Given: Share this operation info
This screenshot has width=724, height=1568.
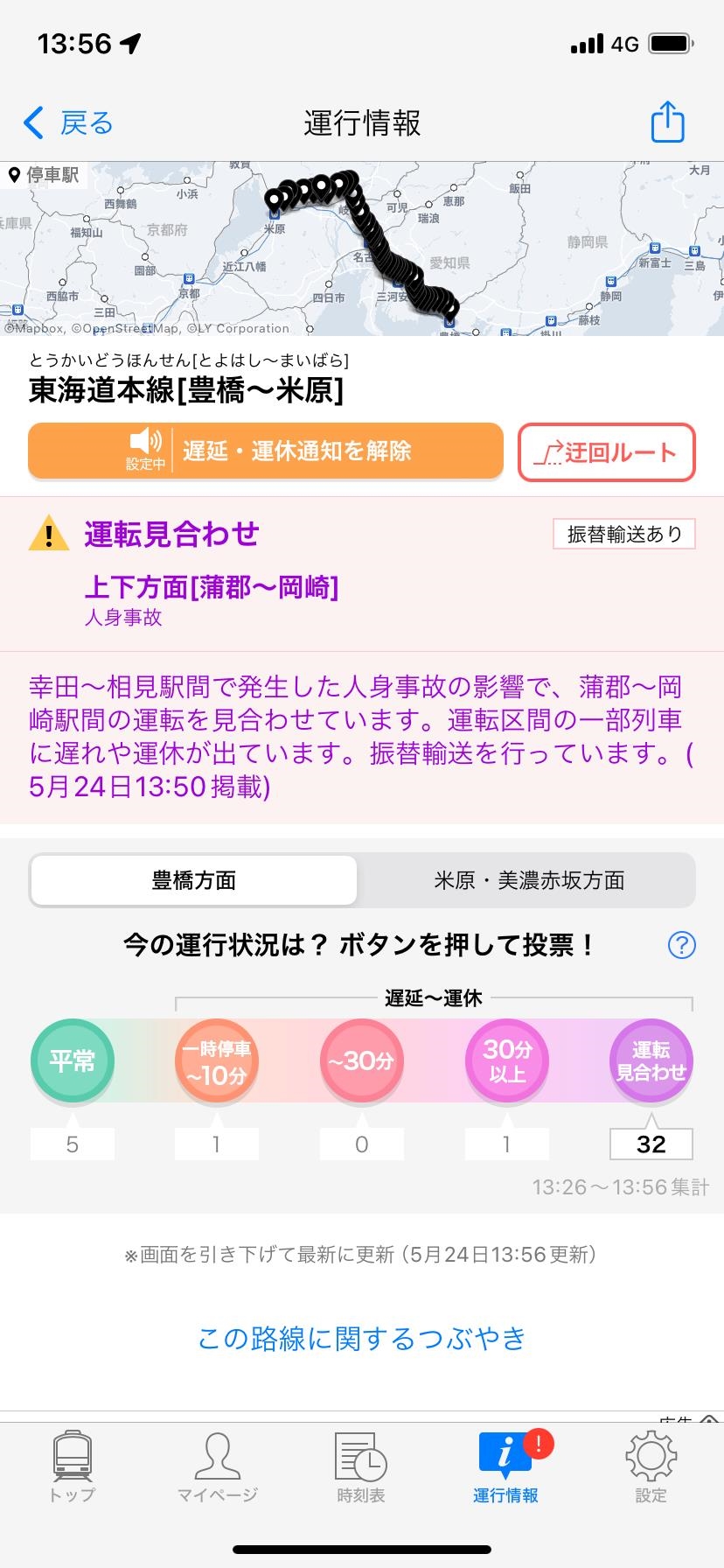Looking at the screenshot, I should pyautogui.click(x=667, y=122).
